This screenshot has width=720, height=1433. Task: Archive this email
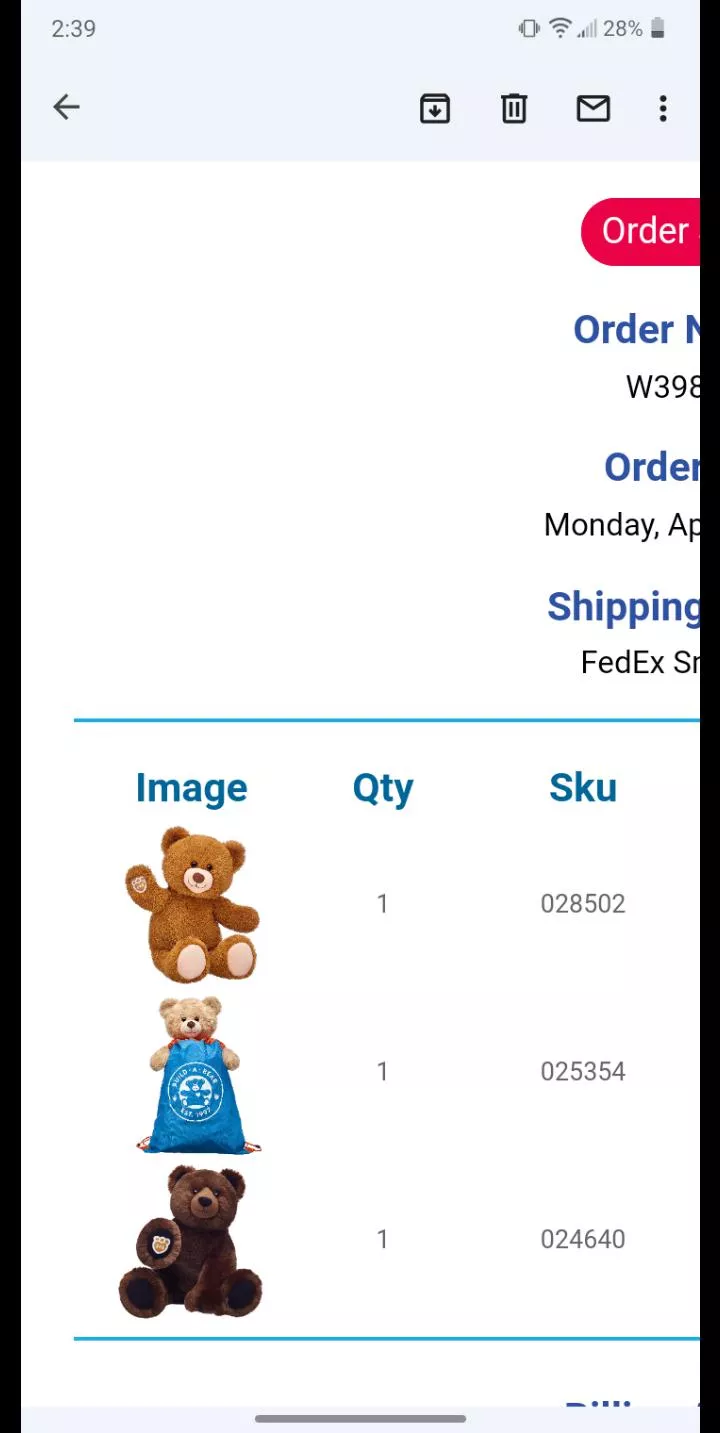coord(435,108)
